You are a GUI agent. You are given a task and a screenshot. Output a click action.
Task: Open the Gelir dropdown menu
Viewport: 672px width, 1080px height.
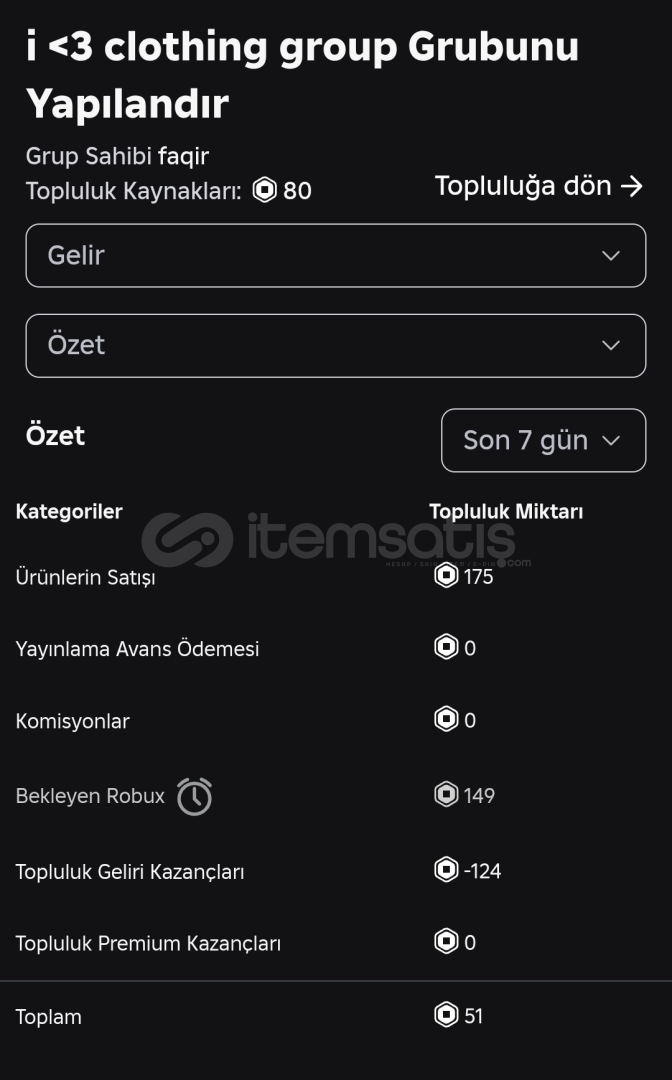tap(335, 256)
